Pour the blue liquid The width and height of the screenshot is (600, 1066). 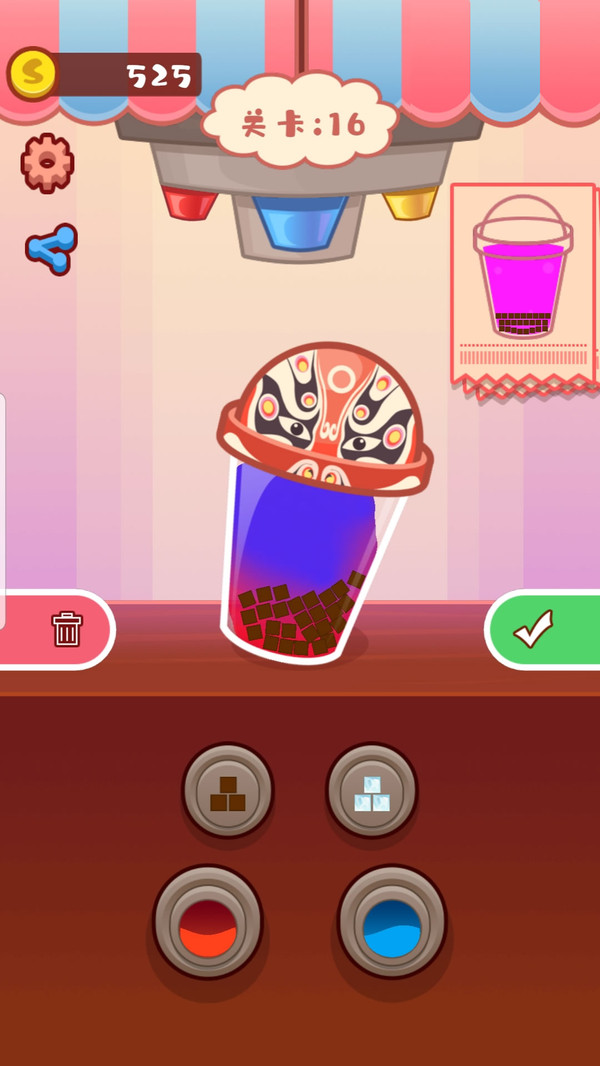click(x=391, y=922)
